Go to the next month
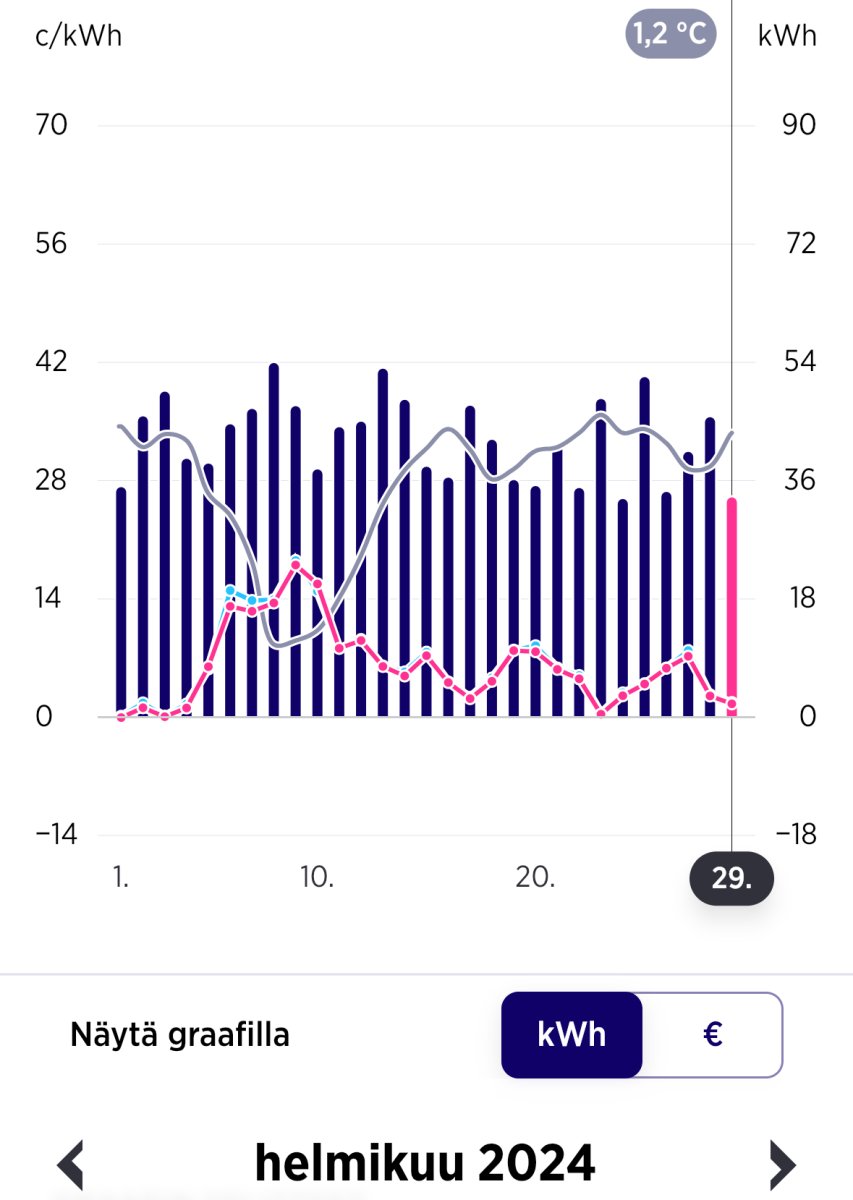The image size is (853, 1200). pos(781,1164)
